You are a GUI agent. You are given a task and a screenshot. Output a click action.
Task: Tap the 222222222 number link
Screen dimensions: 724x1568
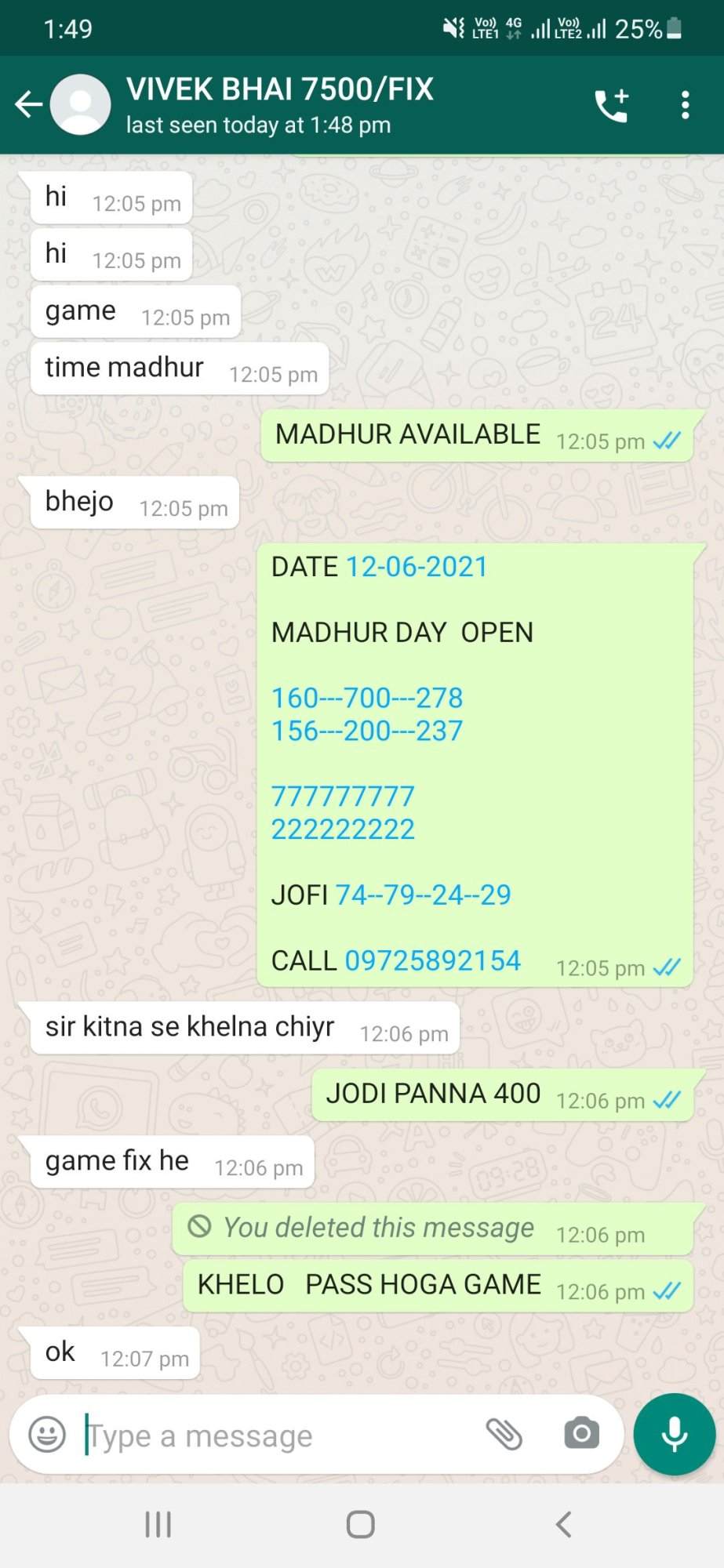point(343,829)
